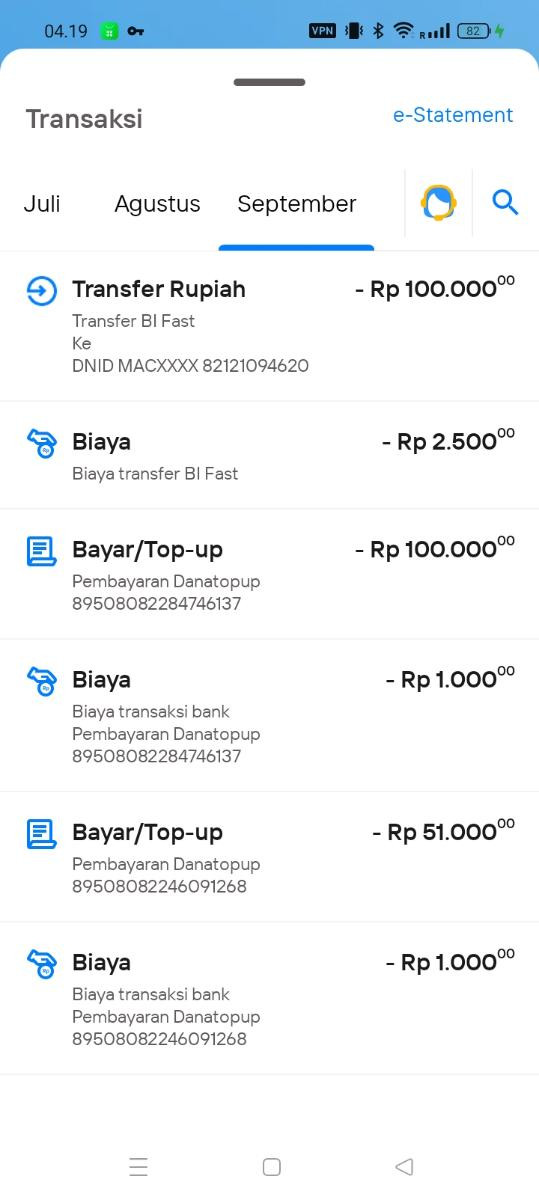The image size is (539, 1200).
Task: Open the Bayar/Top-up Rp 100.000 transaction
Action: [x=270, y=574]
